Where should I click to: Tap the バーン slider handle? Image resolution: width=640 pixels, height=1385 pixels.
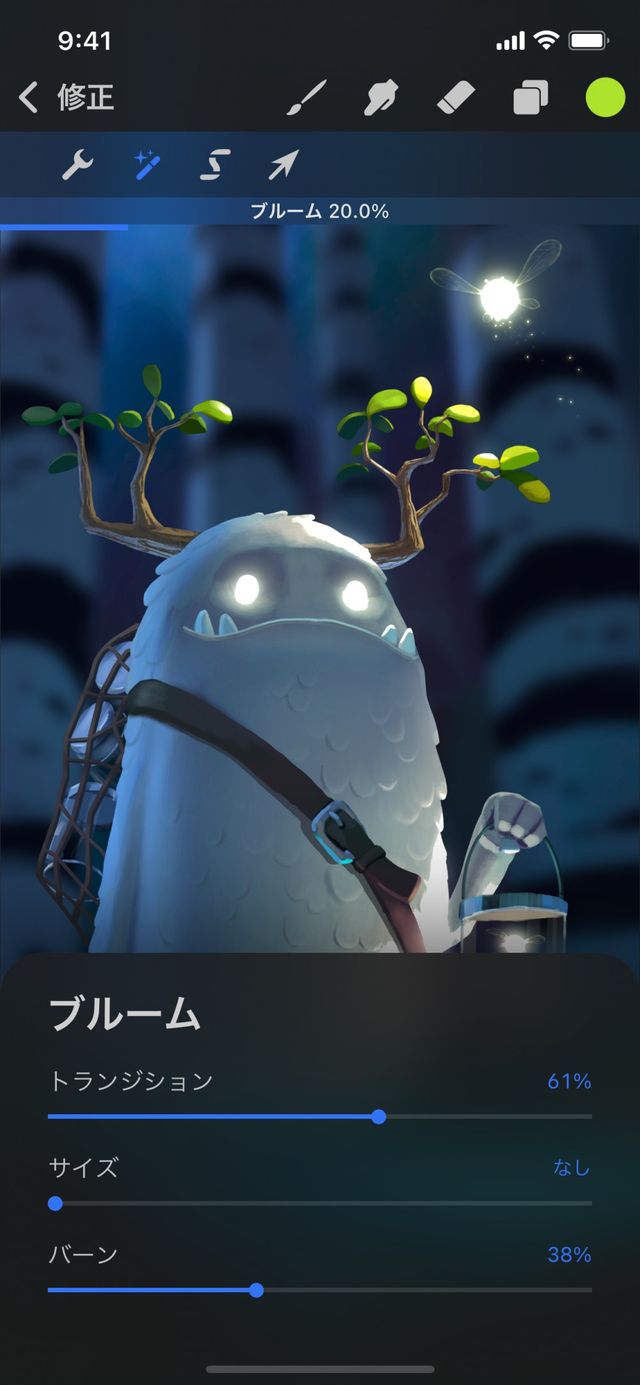pyautogui.click(x=256, y=1290)
